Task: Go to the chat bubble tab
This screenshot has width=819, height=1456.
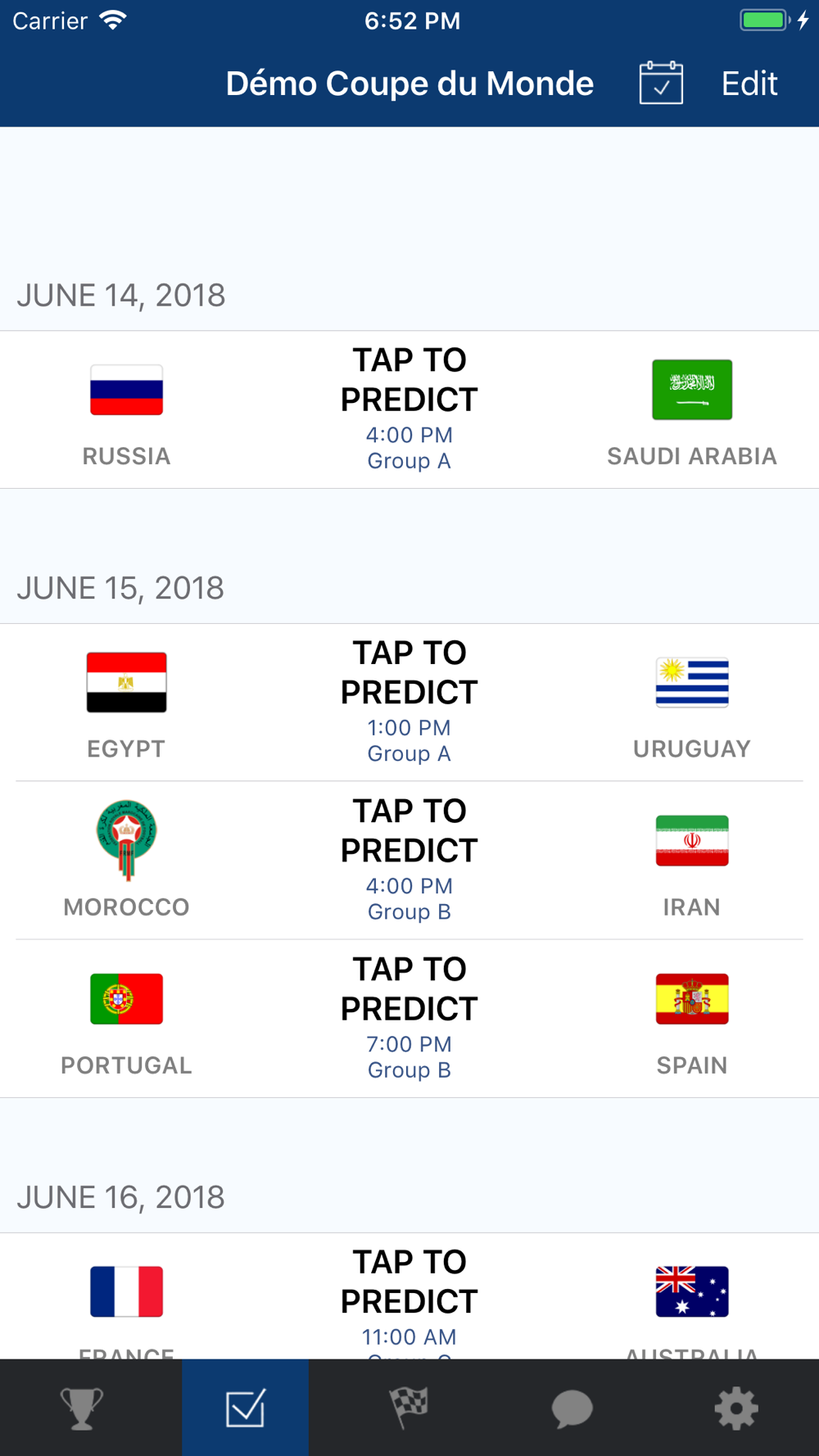Action: point(572,1408)
